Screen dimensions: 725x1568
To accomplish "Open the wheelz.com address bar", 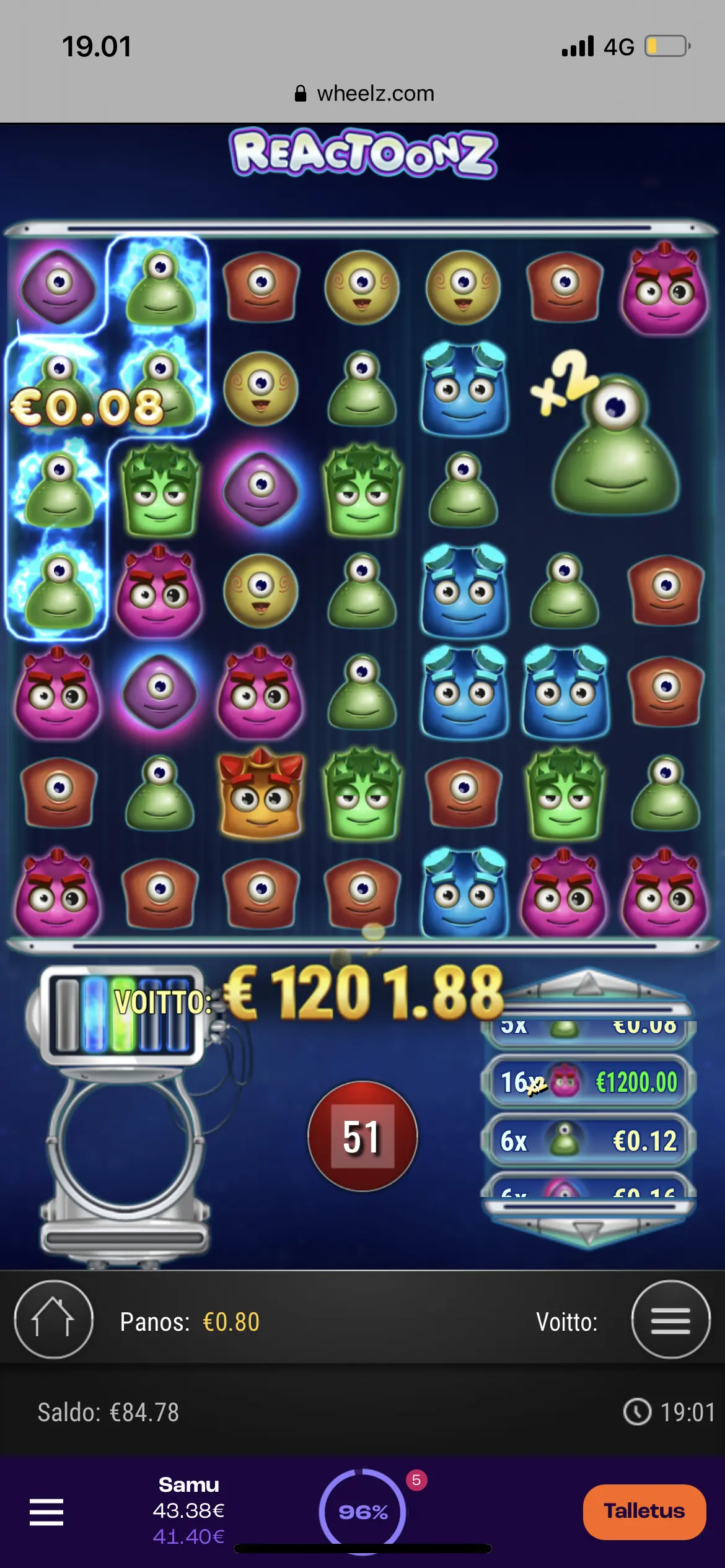I will click(363, 94).
